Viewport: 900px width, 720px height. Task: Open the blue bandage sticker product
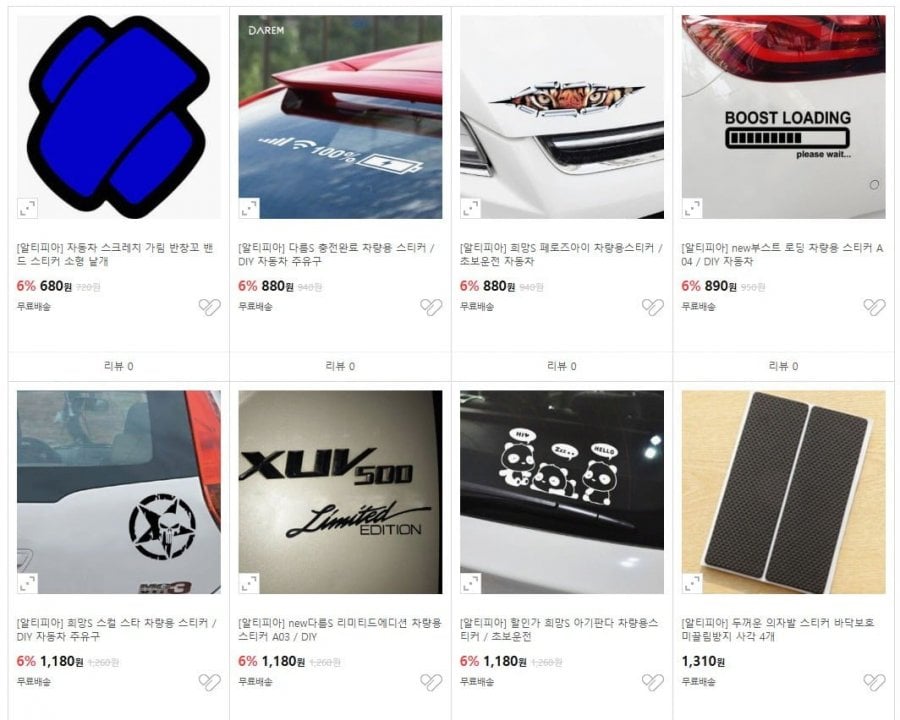pyautogui.click(x=119, y=117)
